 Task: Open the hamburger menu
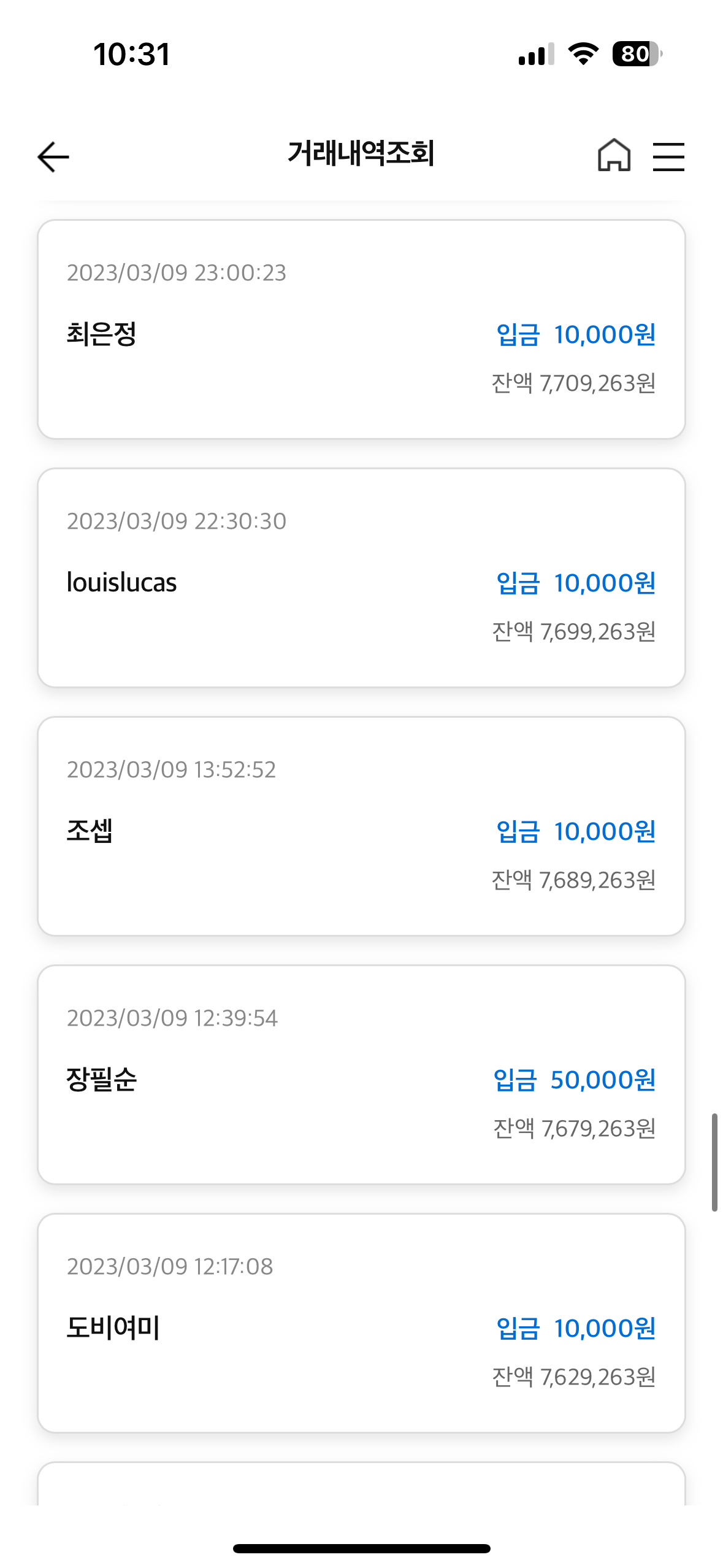click(668, 156)
